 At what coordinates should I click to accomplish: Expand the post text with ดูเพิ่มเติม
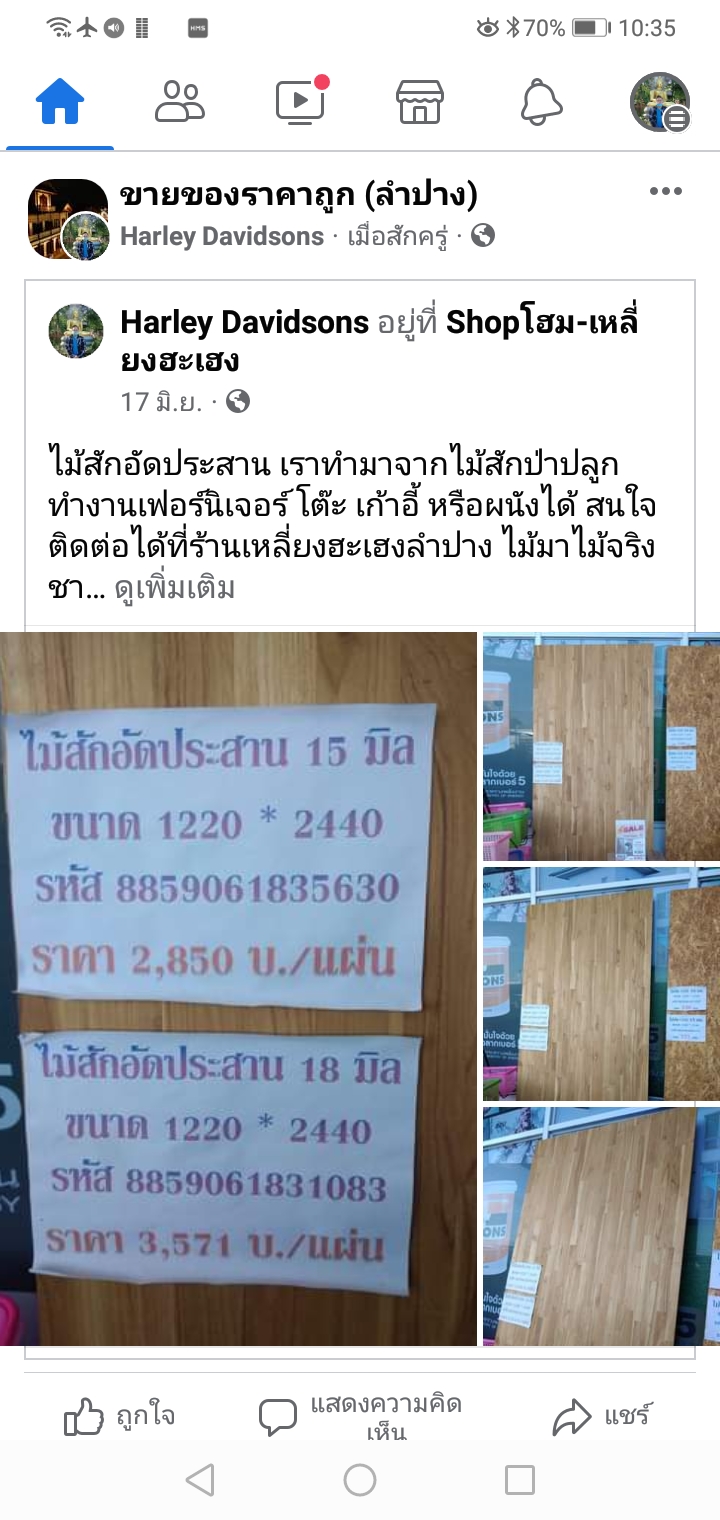[174, 588]
